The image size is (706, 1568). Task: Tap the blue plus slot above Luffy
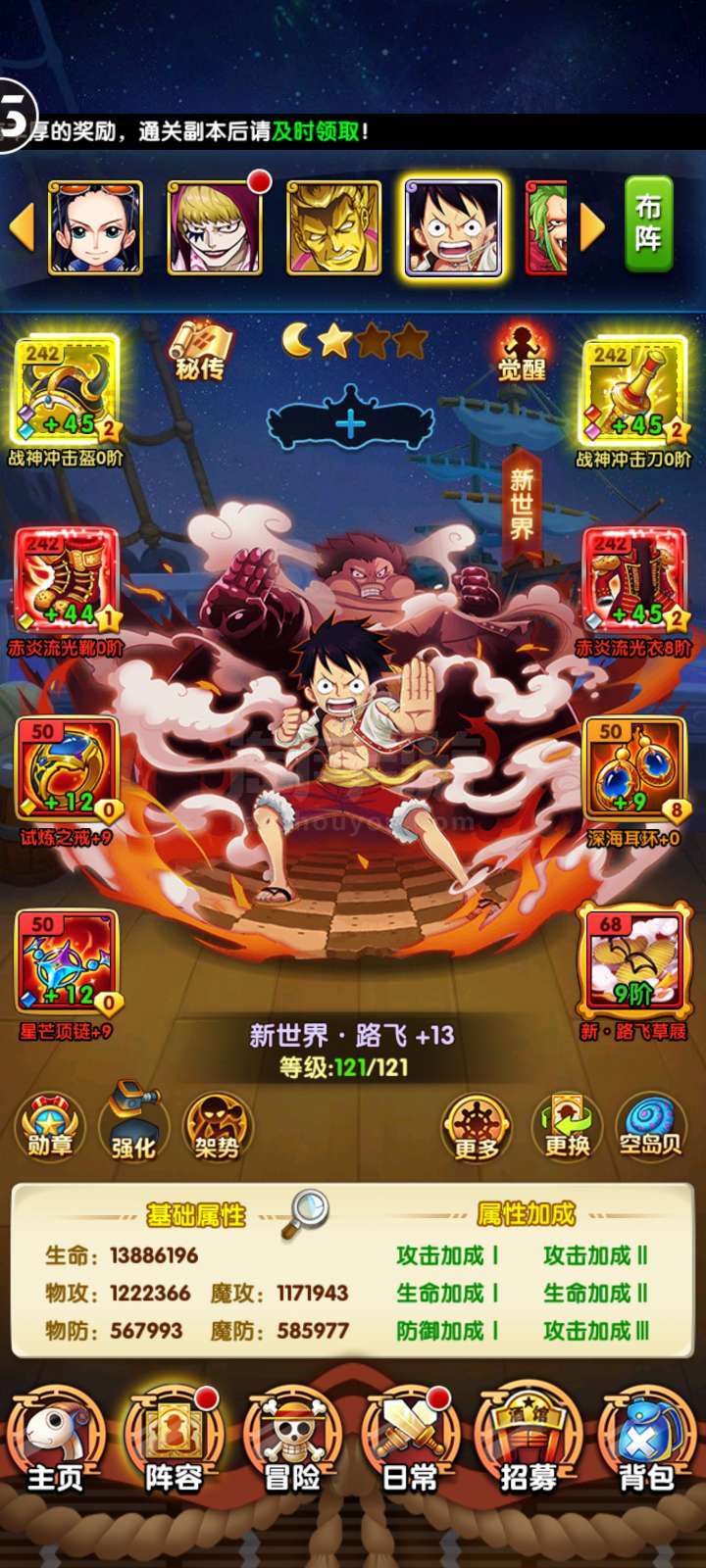tap(350, 423)
